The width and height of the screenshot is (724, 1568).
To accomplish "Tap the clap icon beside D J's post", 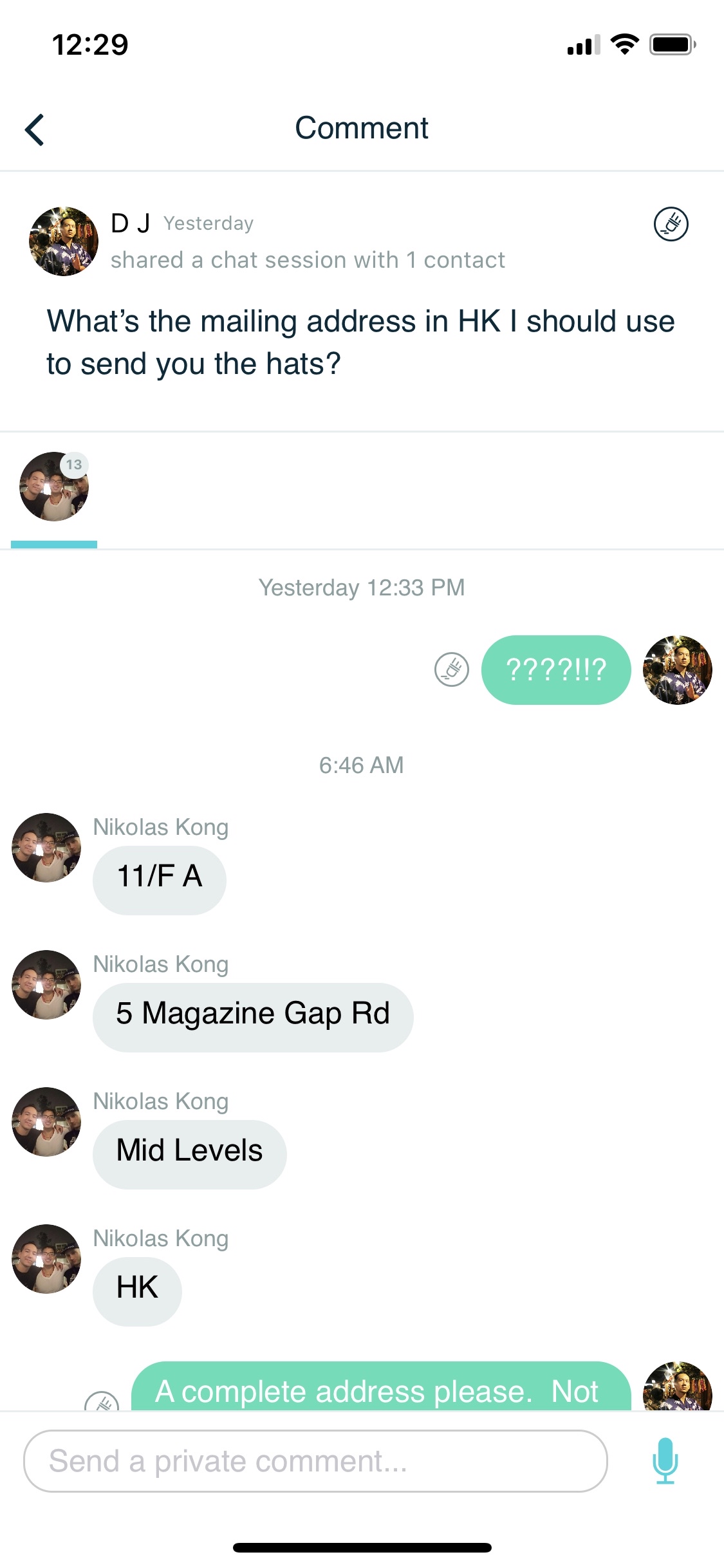I will click(671, 225).
